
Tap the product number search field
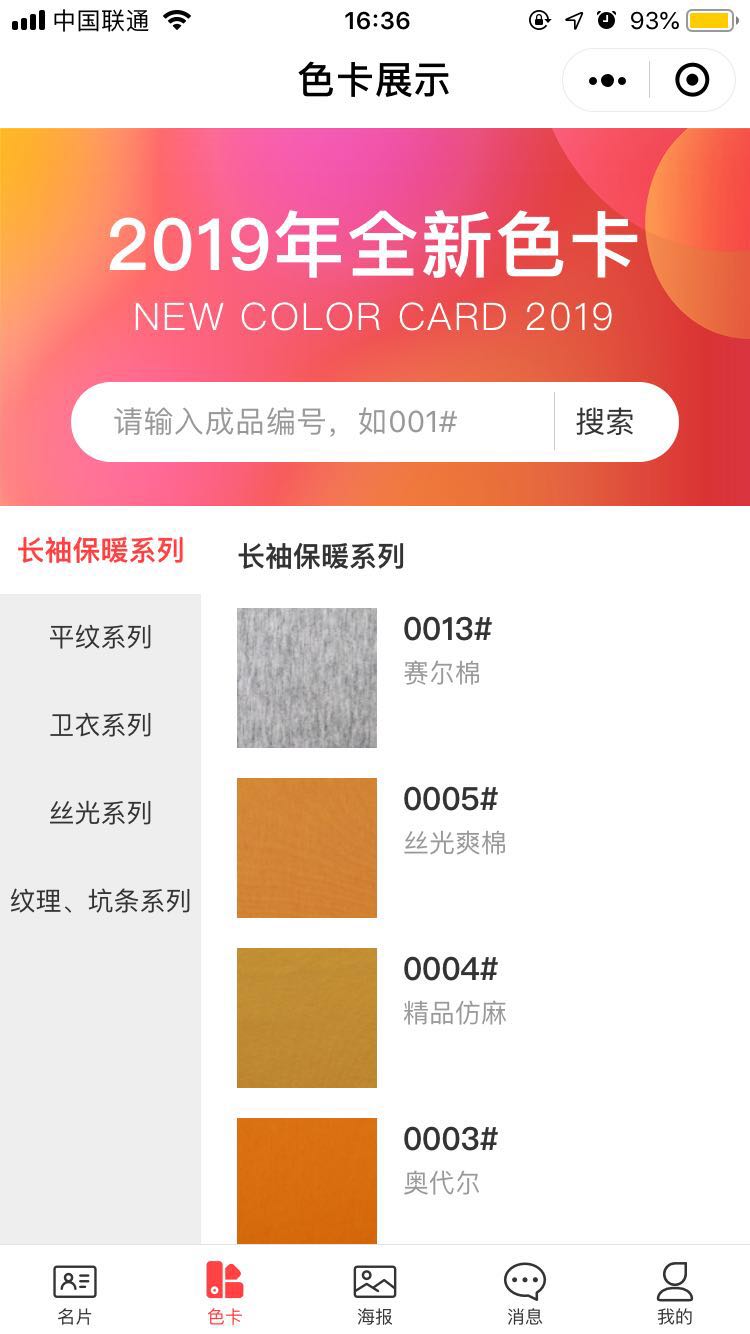coord(312,422)
